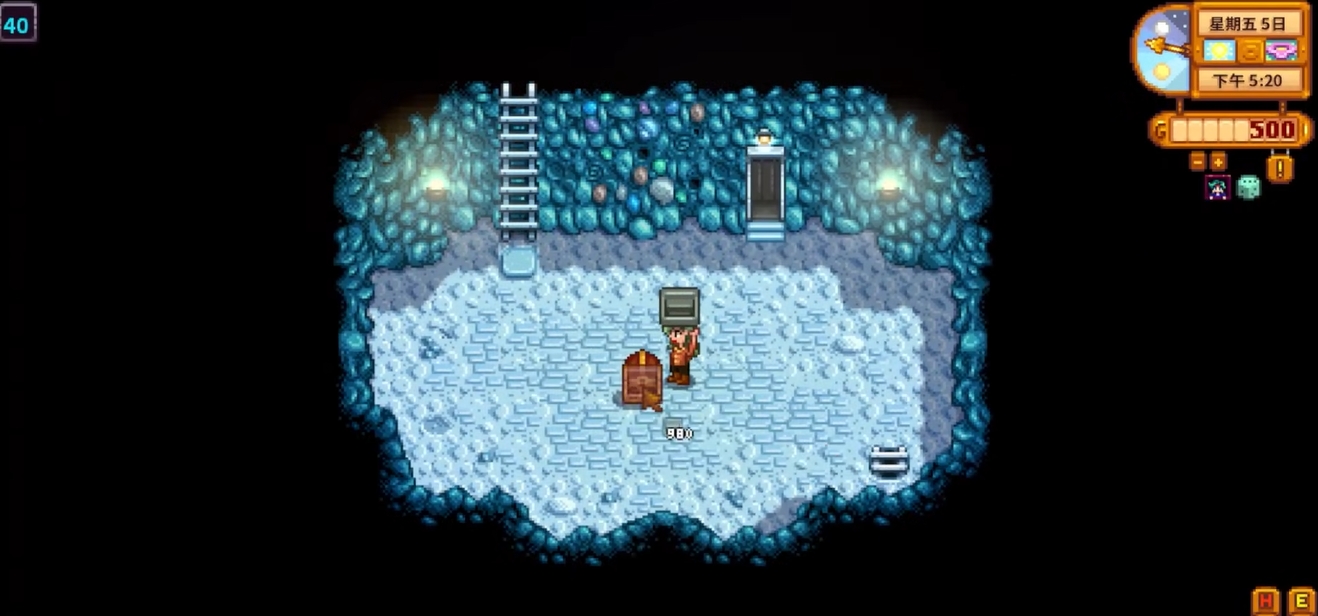Enter the mine elevator door
The image size is (1318, 616).
(765, 190)
